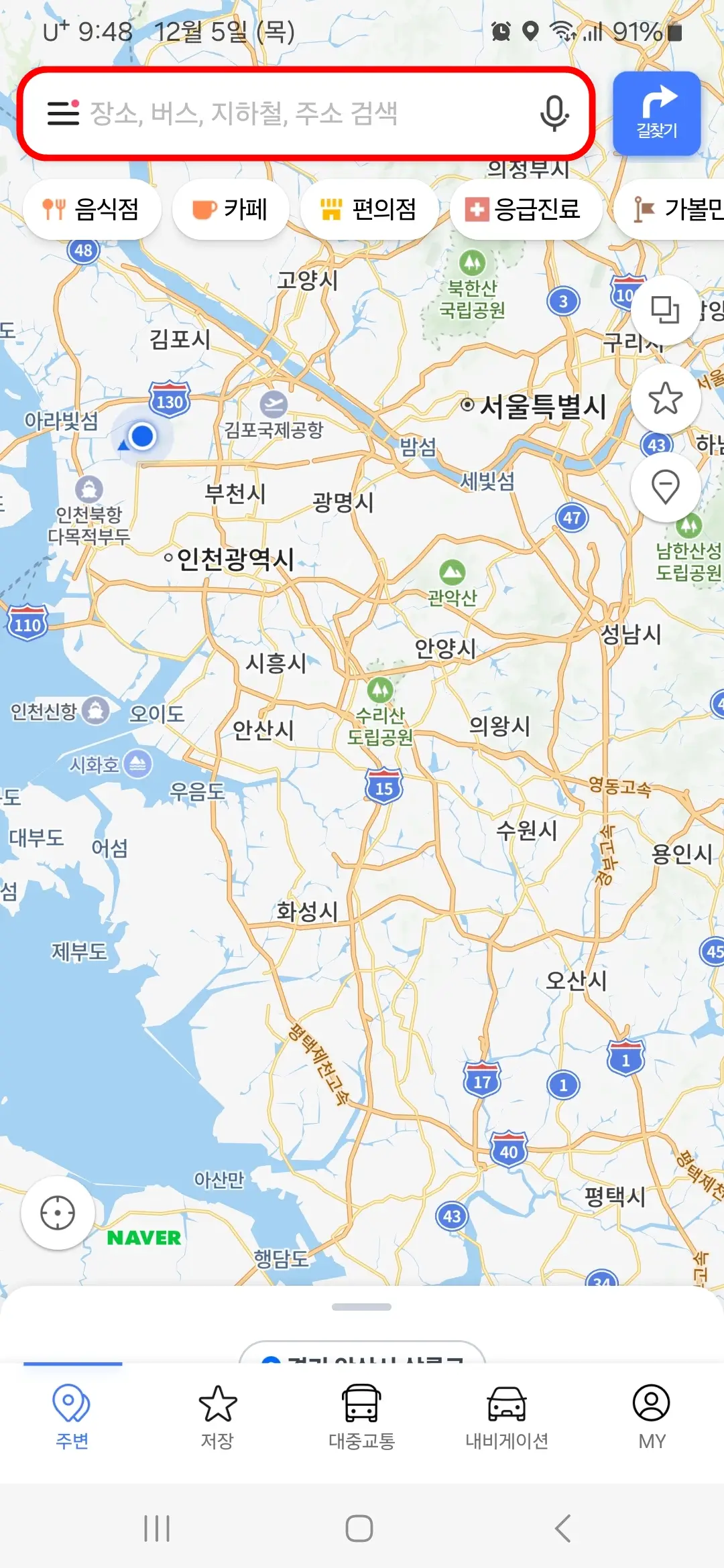This screenshot has width=724, height=1568.
Task: Open the hamburger menu in the search bar
Action: [64, 114]
